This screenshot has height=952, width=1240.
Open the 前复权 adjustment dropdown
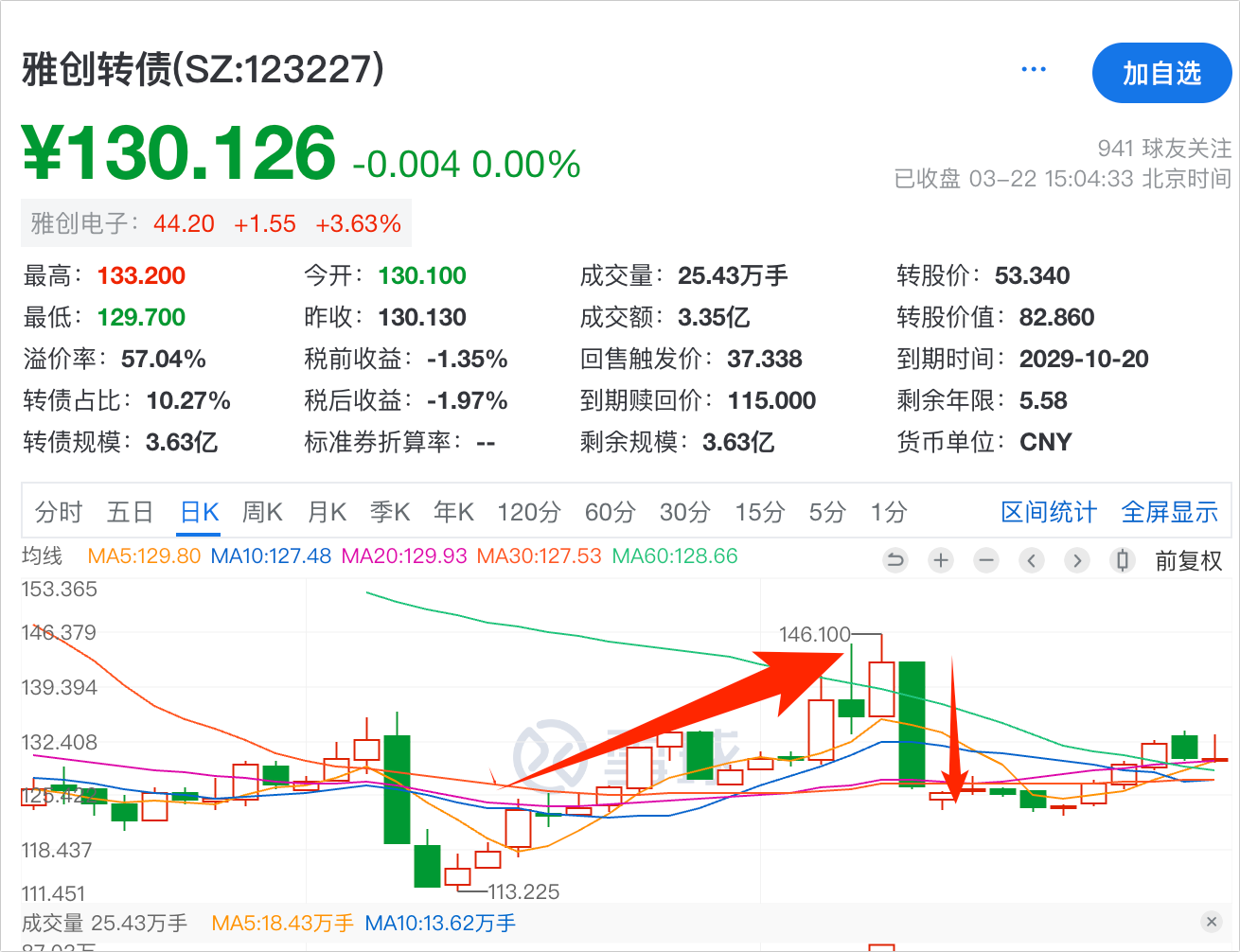click(x=1189, y=561)
